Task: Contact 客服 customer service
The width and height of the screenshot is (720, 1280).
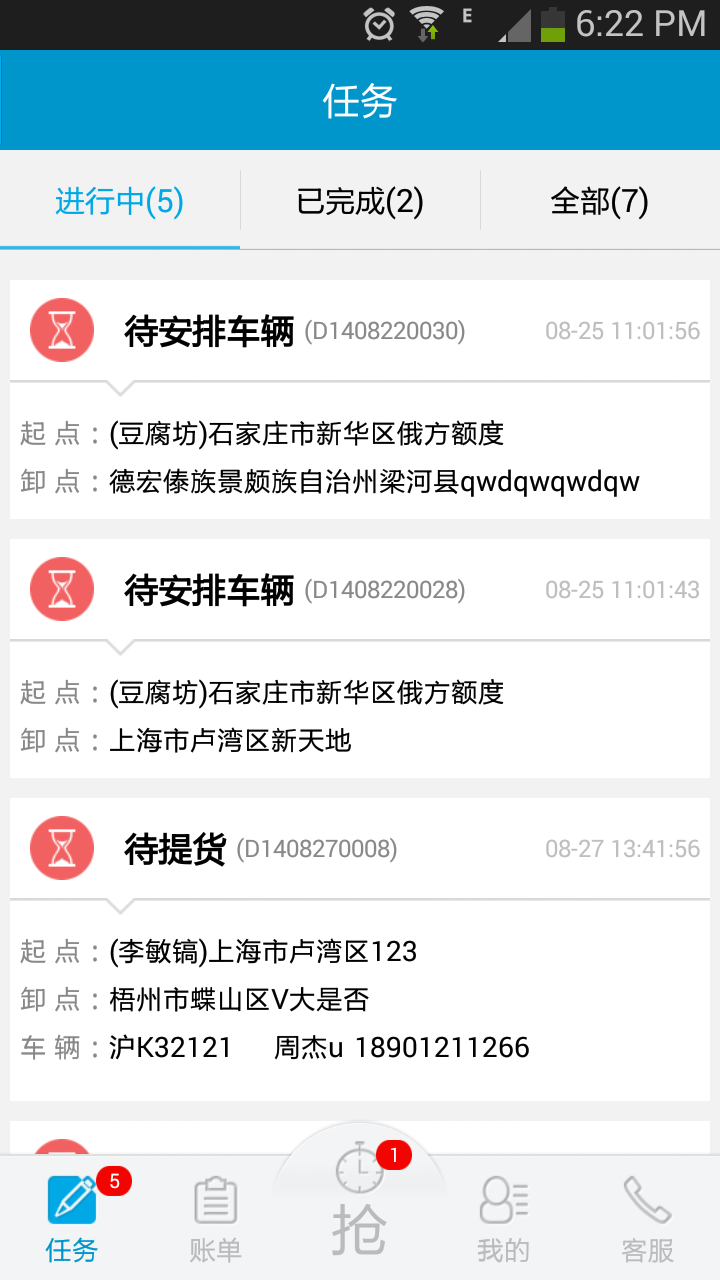Action: tap(647, 1218)
